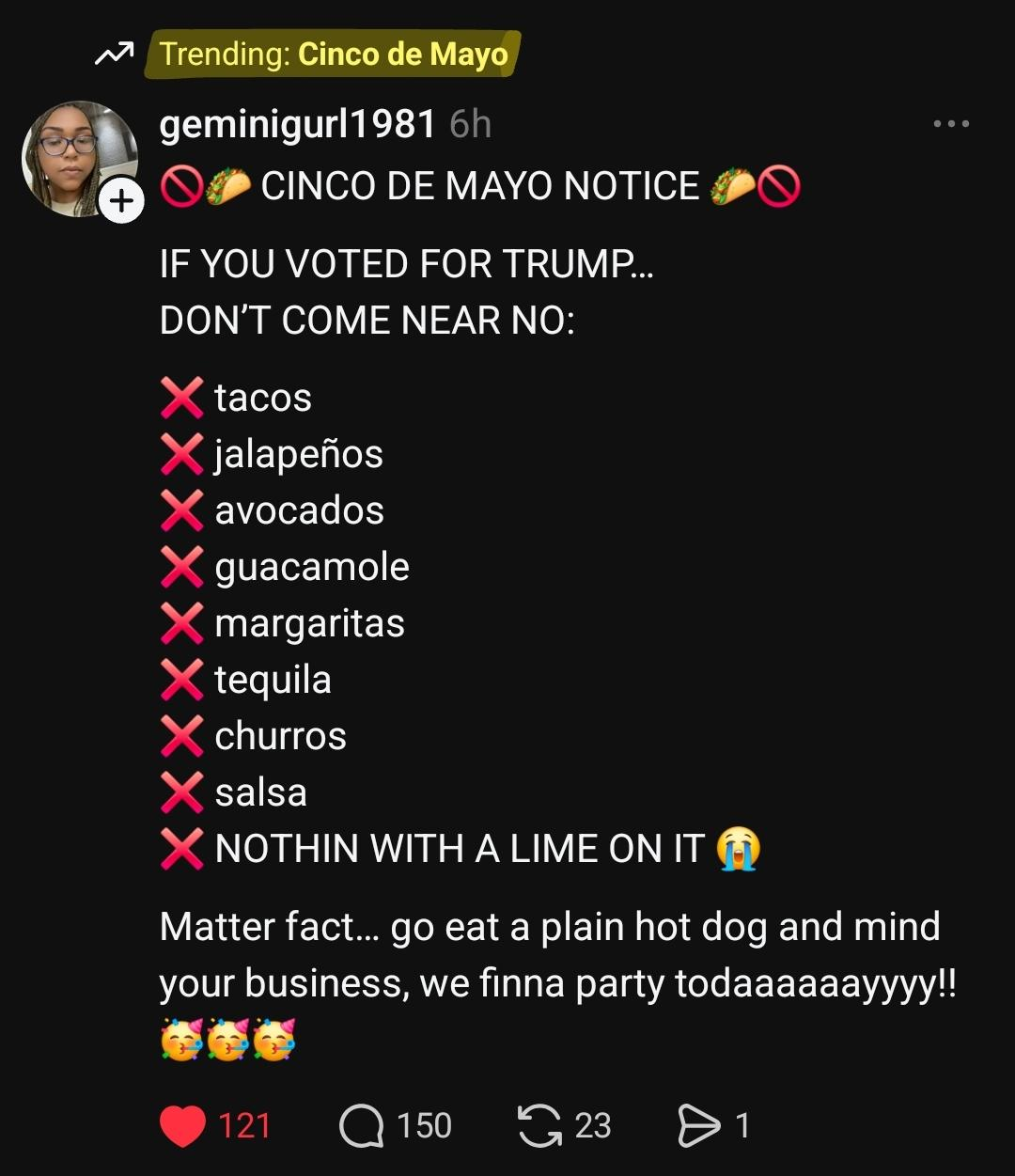Image resolution: width=1015 pixels, height=1176 pixels.
Task: Repost this Cinco de Mayo notice
Action: [x=539, y=1126]
